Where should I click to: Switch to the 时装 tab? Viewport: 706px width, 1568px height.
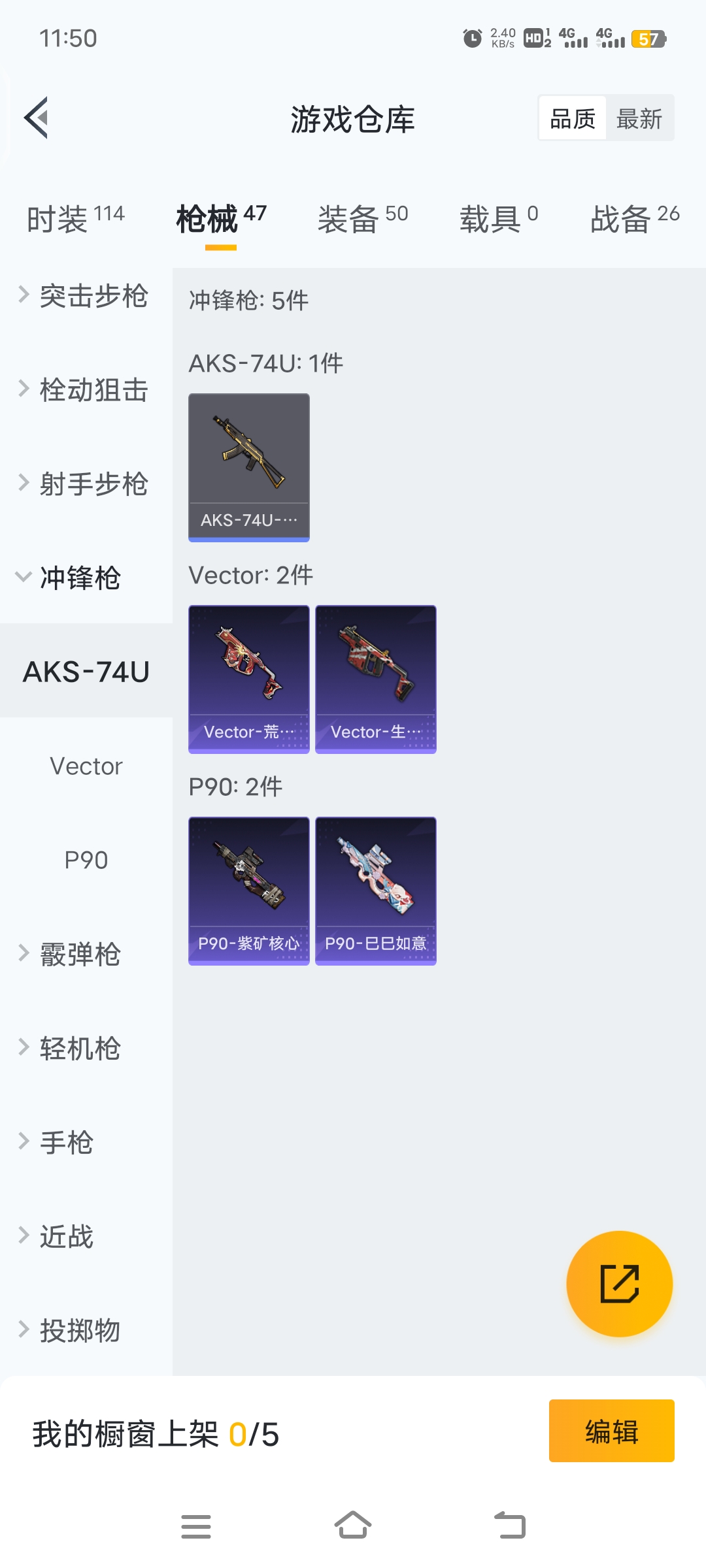[75, 219]
